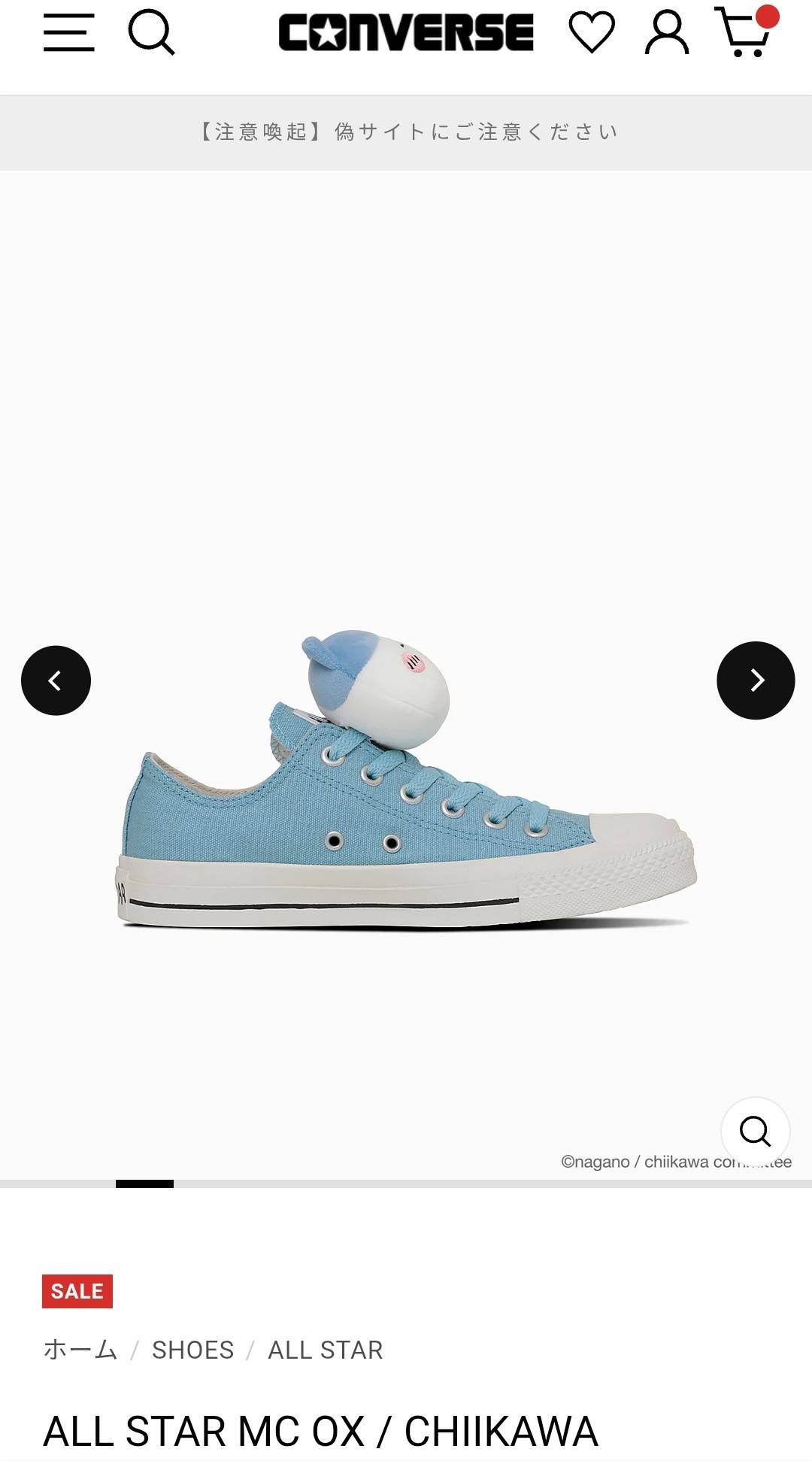Show next product image
Screen dimensions: 812x1473
coord(756,680)
